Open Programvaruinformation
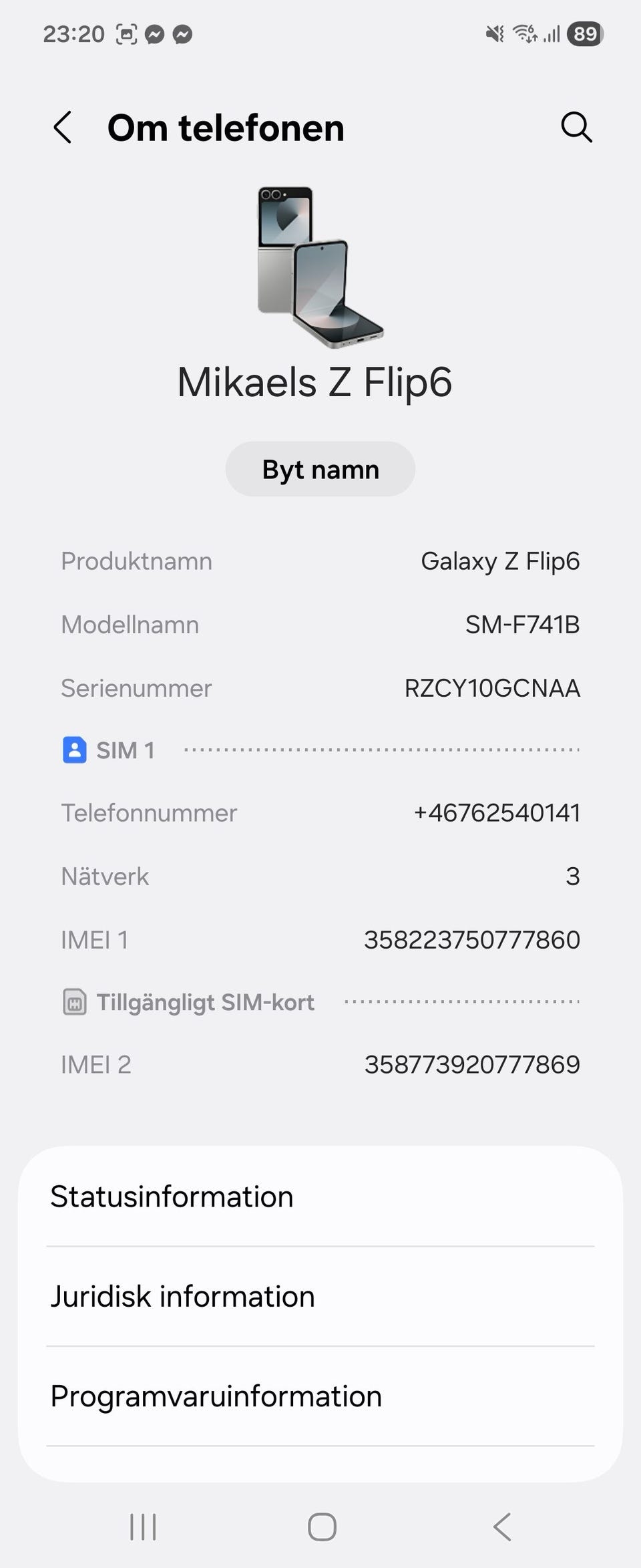This screenshot has height=1568, width=641. click(x=320, y=1396)
